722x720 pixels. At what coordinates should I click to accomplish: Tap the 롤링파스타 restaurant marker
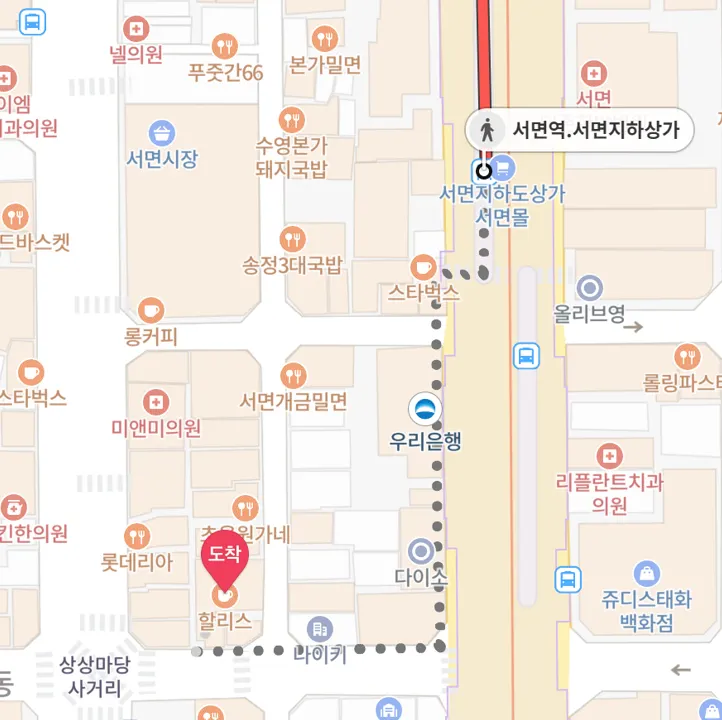click(x=687, y=356)
